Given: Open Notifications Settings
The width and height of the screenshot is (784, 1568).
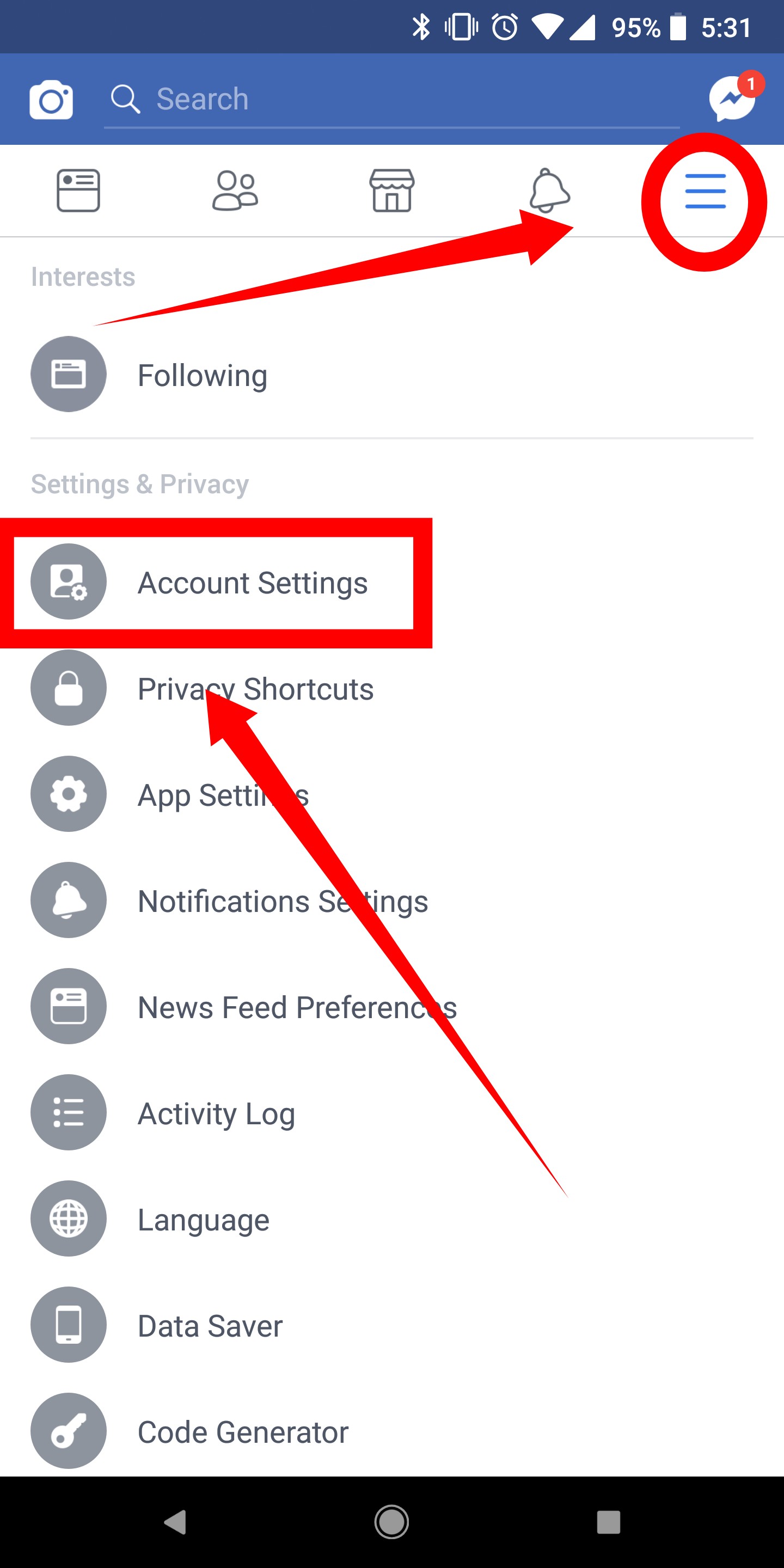Looking at the screenshot, I should tap(283, 901).
